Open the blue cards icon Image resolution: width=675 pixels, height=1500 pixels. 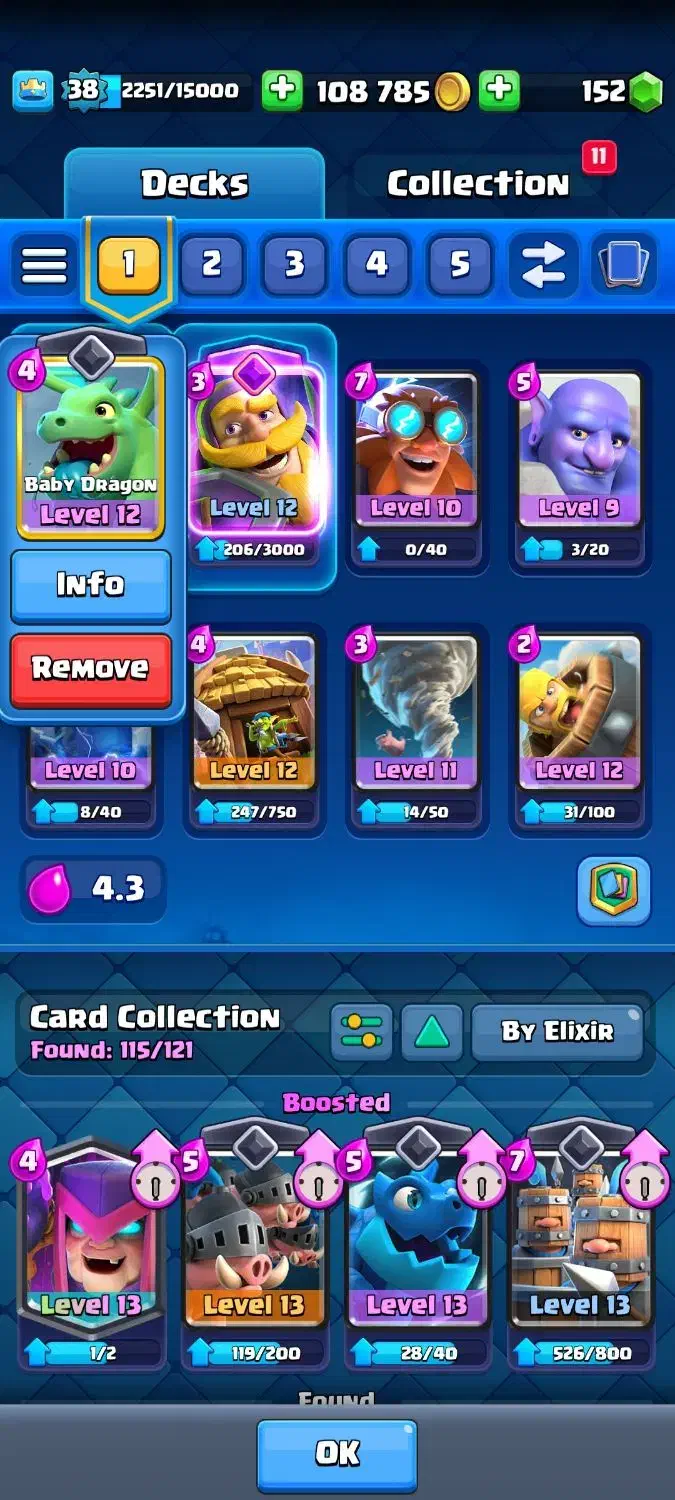click(624, 265)
